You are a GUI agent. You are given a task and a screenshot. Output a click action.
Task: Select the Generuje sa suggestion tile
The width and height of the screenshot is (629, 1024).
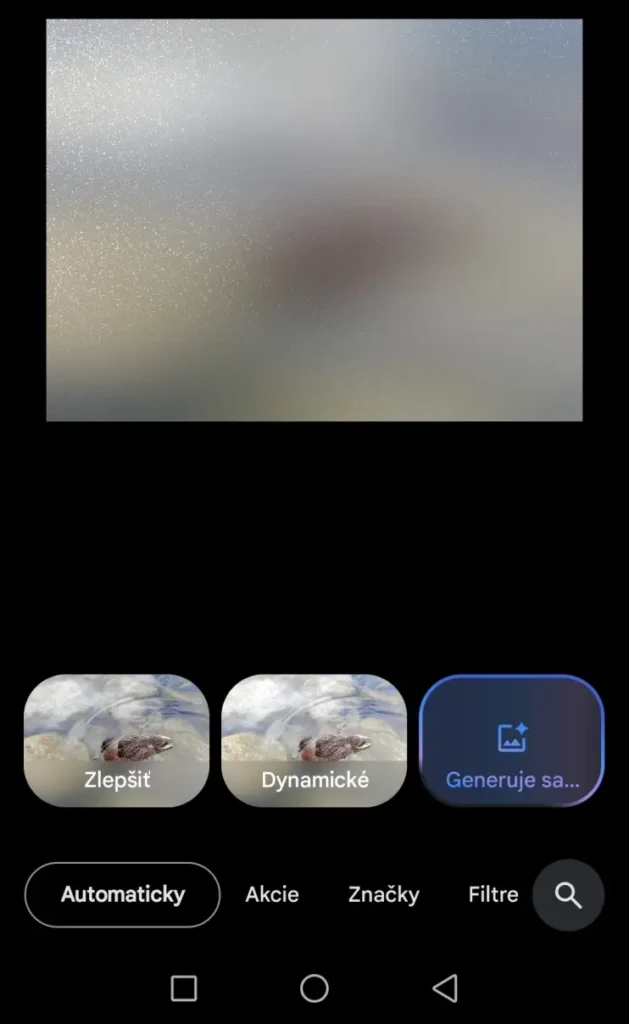tap(511, 740)
